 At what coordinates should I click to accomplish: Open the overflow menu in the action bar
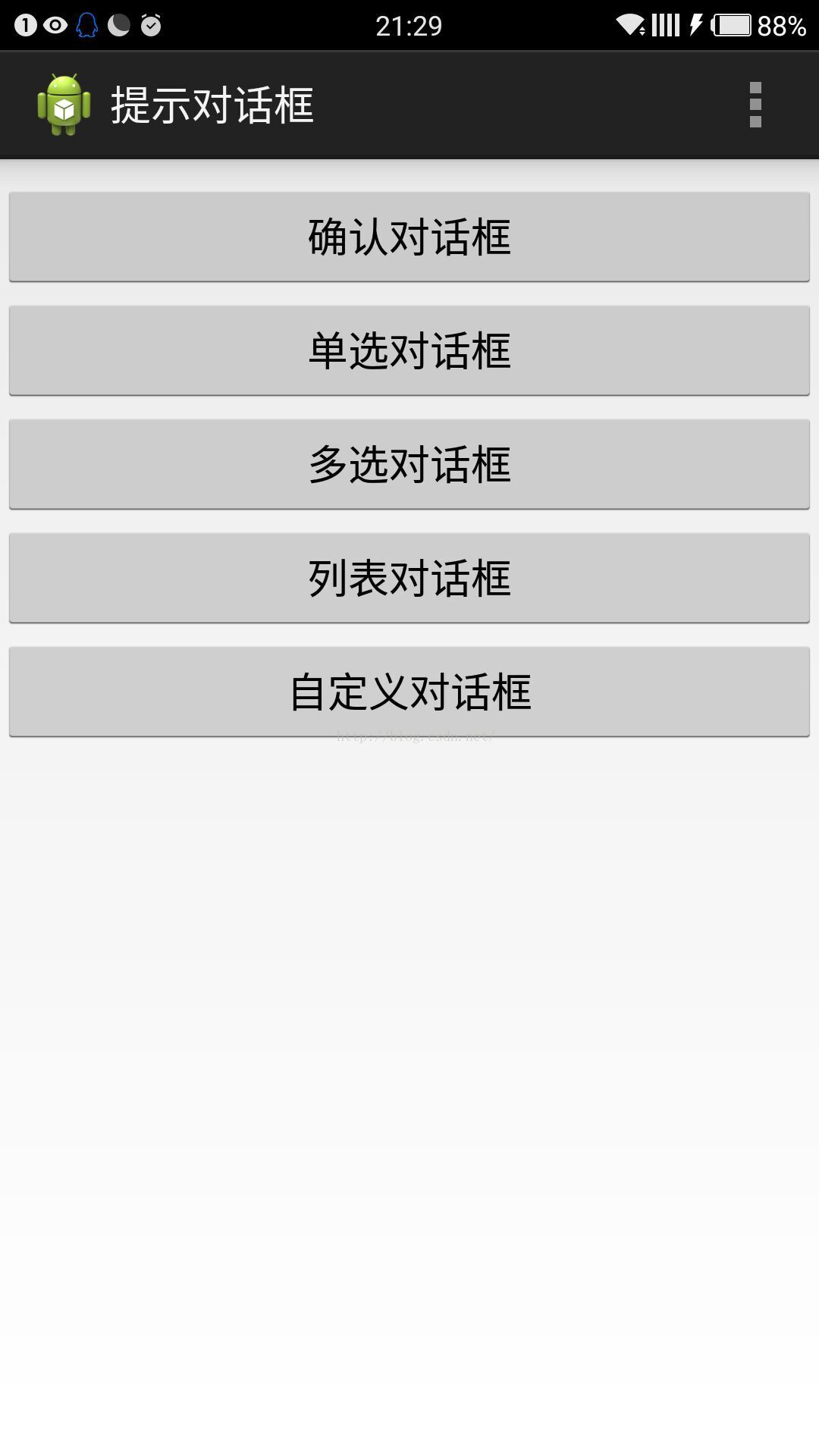(x=755, y=105)
